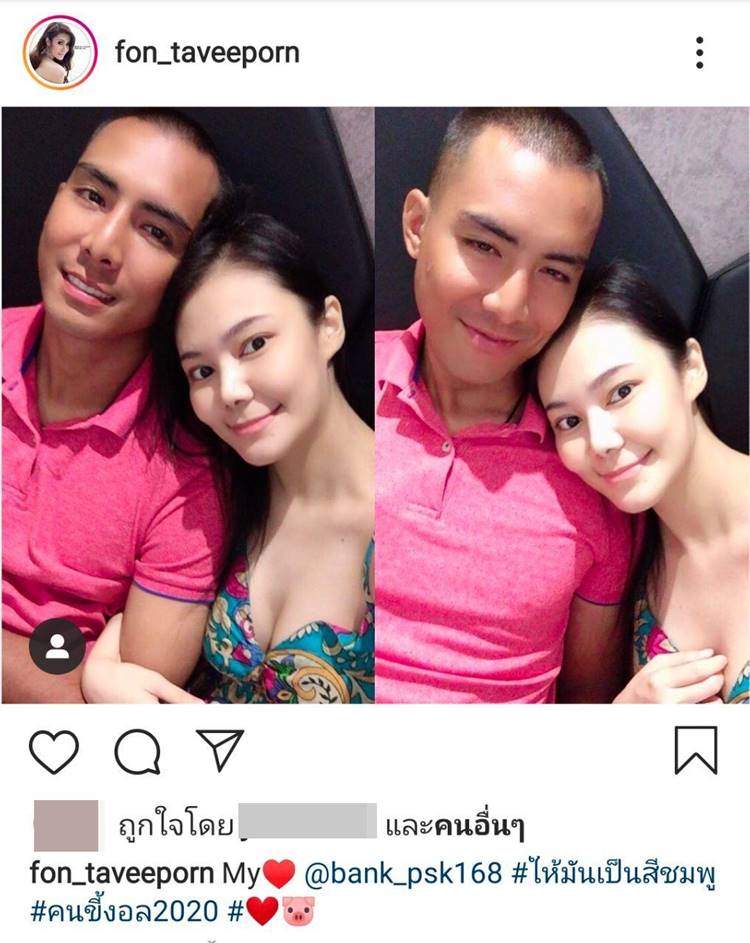Show tagged people on the photo
Screen dimensions: 750x943
[57, 647]
